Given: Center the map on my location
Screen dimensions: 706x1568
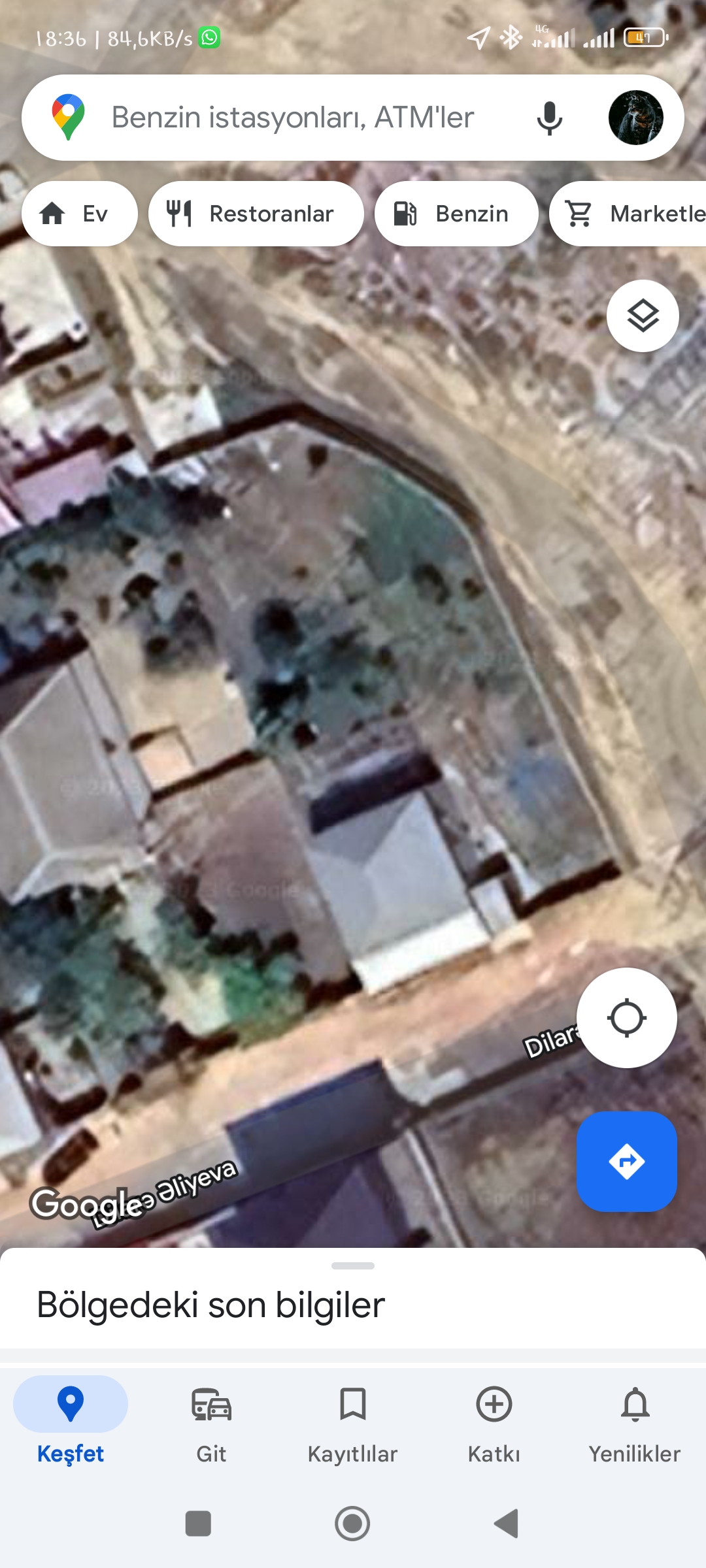Looking at the screenshot, I should 626,1018.
